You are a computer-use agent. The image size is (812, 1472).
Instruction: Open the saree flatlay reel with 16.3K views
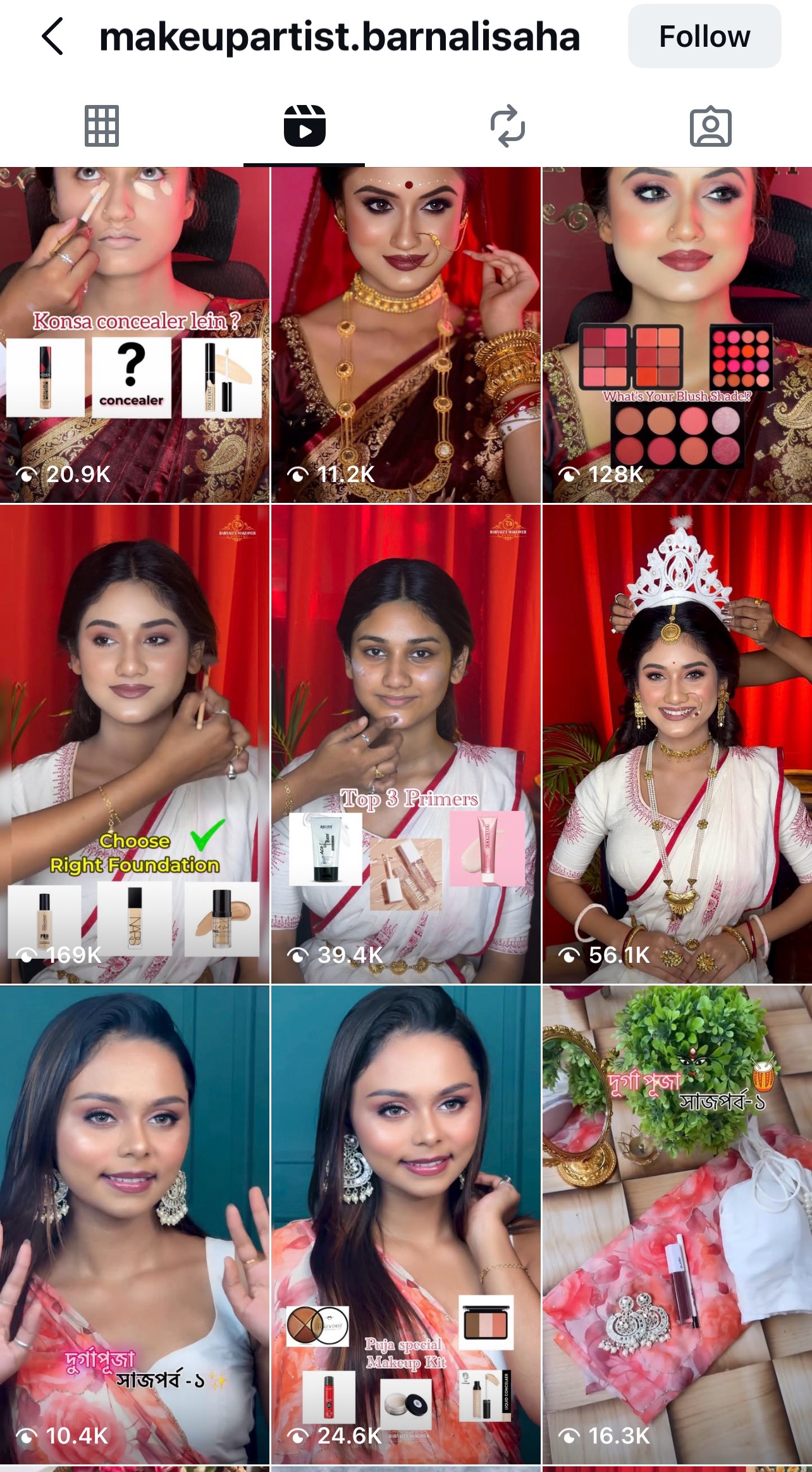677,1224
